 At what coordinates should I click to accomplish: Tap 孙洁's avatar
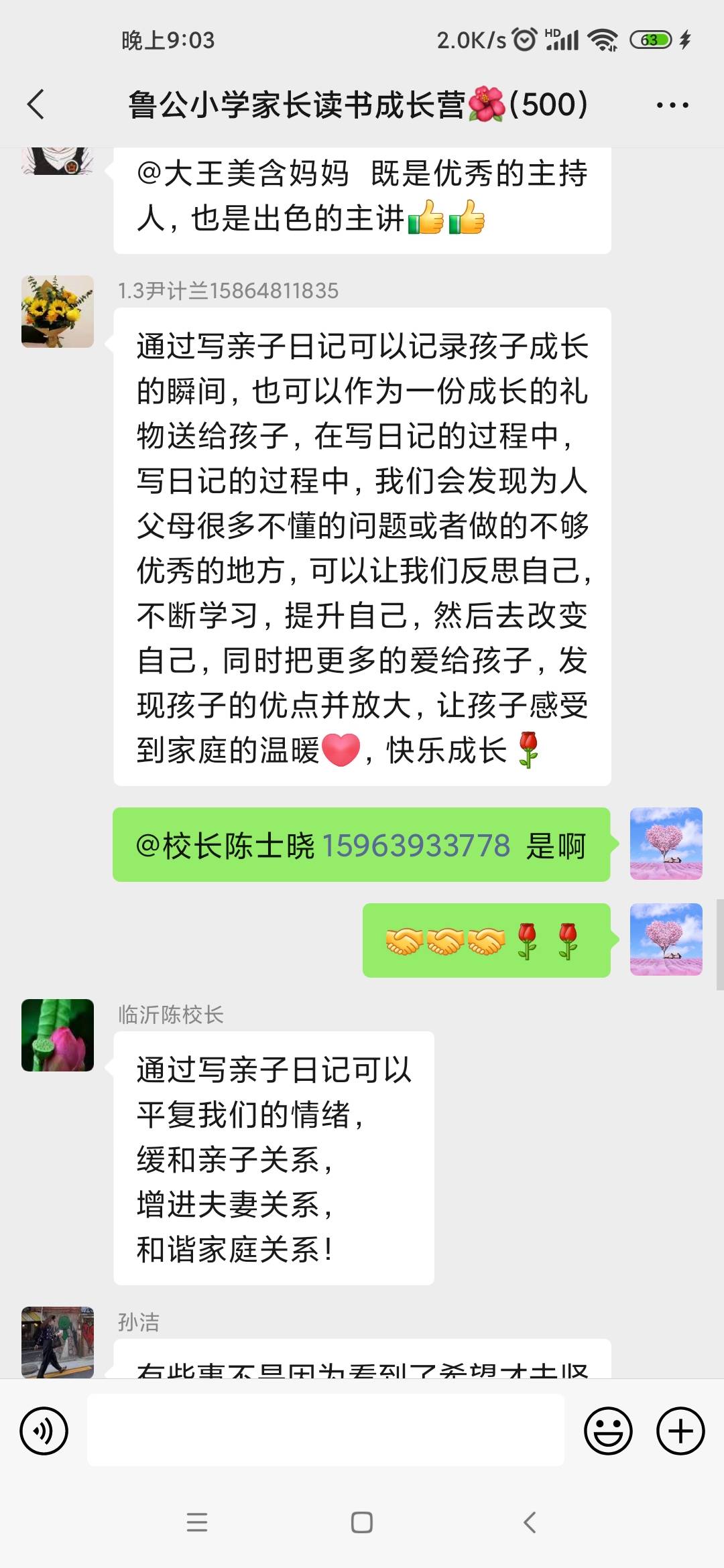57,1344
